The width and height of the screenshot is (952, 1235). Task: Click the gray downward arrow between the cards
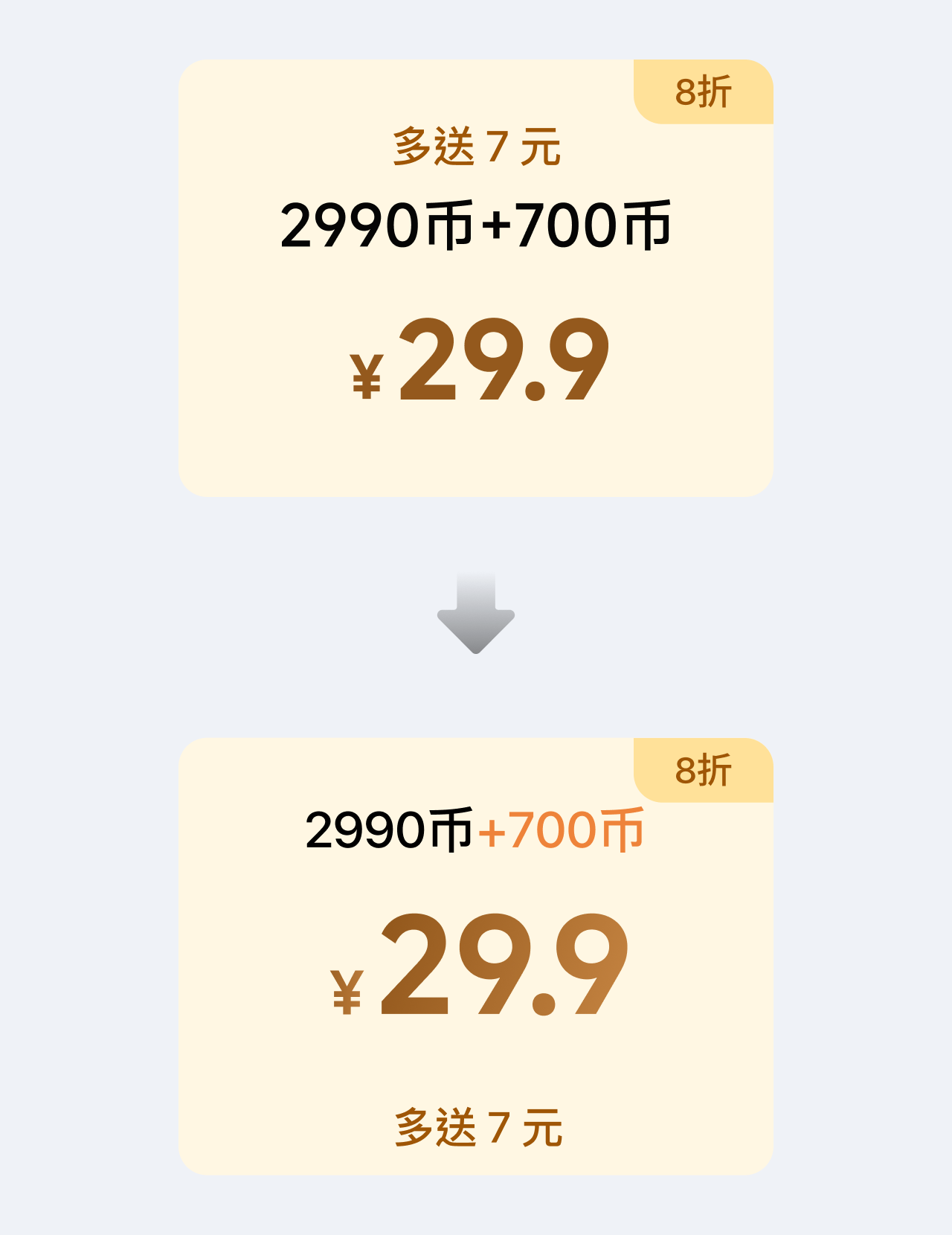point(476,612)
